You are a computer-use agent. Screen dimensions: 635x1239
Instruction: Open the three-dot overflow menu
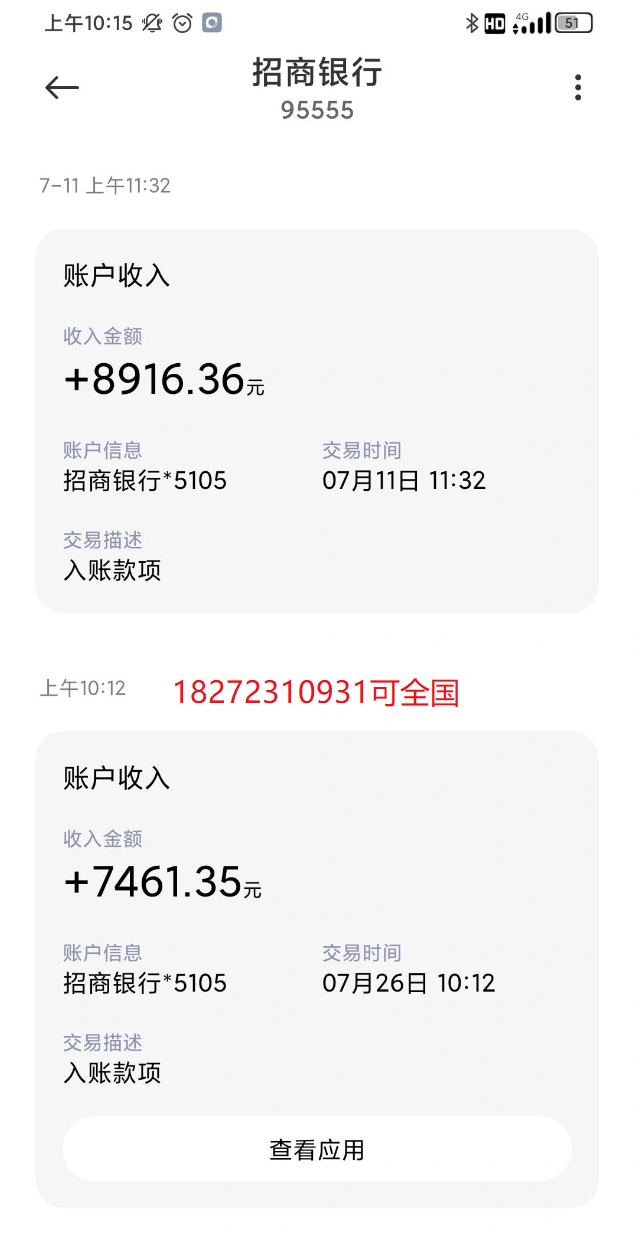click(577, 88)
